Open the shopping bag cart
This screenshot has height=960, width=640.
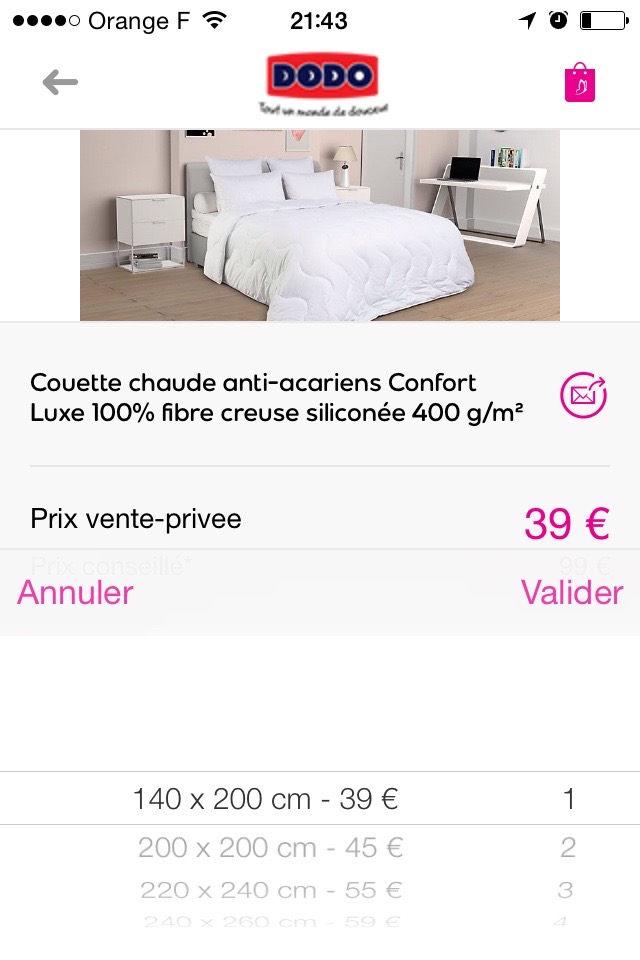[x=580, y=83]
